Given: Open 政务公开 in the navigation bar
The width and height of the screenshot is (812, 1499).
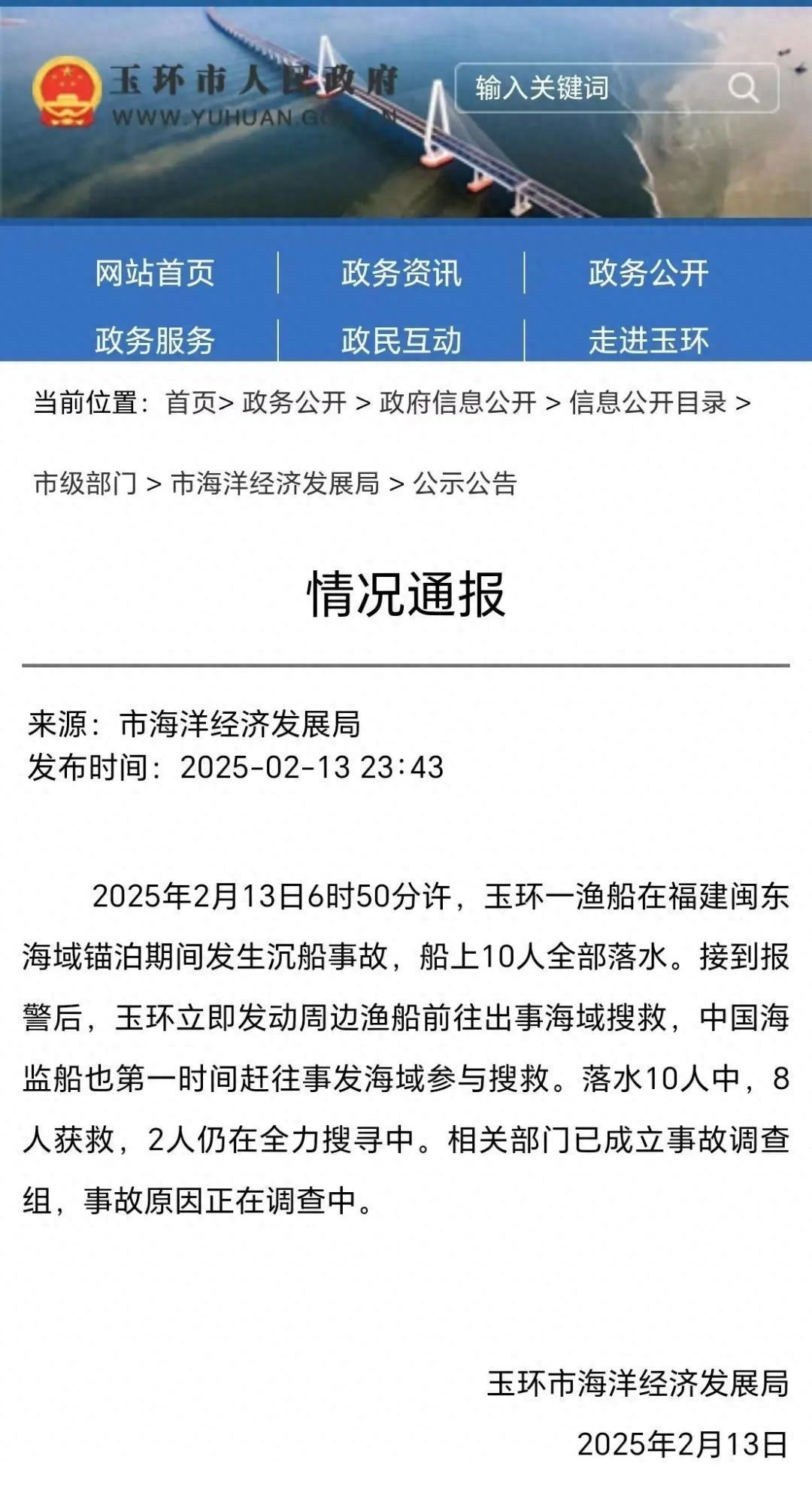Looking at the screenshot, I should (648, 273).
